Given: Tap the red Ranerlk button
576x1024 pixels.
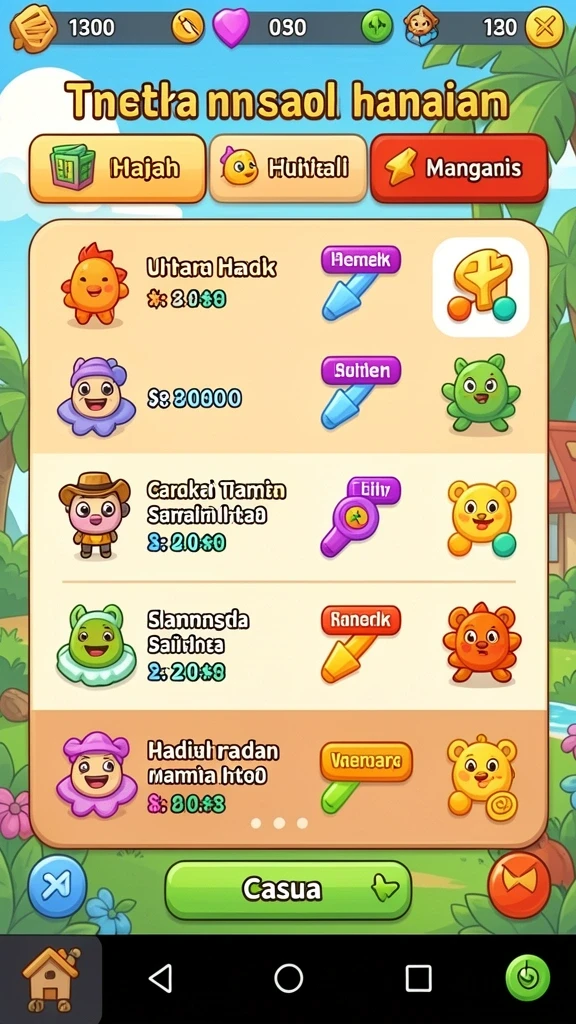Looking at the screenshot, I should click(x=360, y=619).
